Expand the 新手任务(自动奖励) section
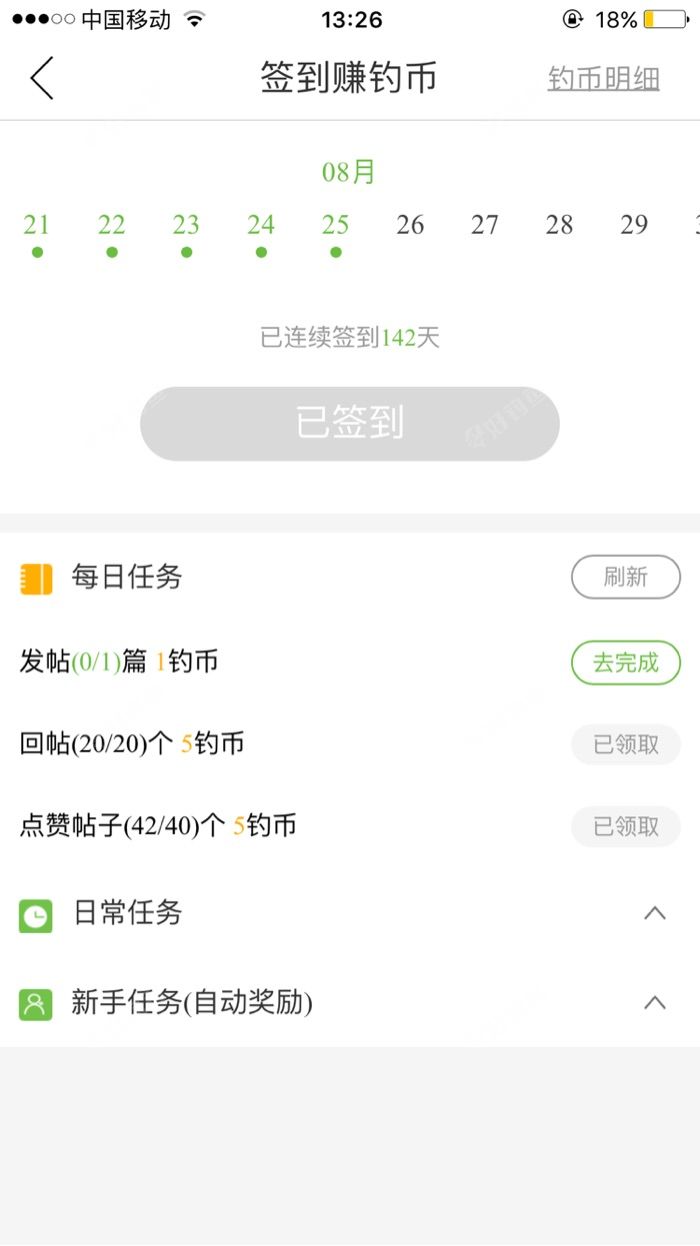 point(654,1002)
